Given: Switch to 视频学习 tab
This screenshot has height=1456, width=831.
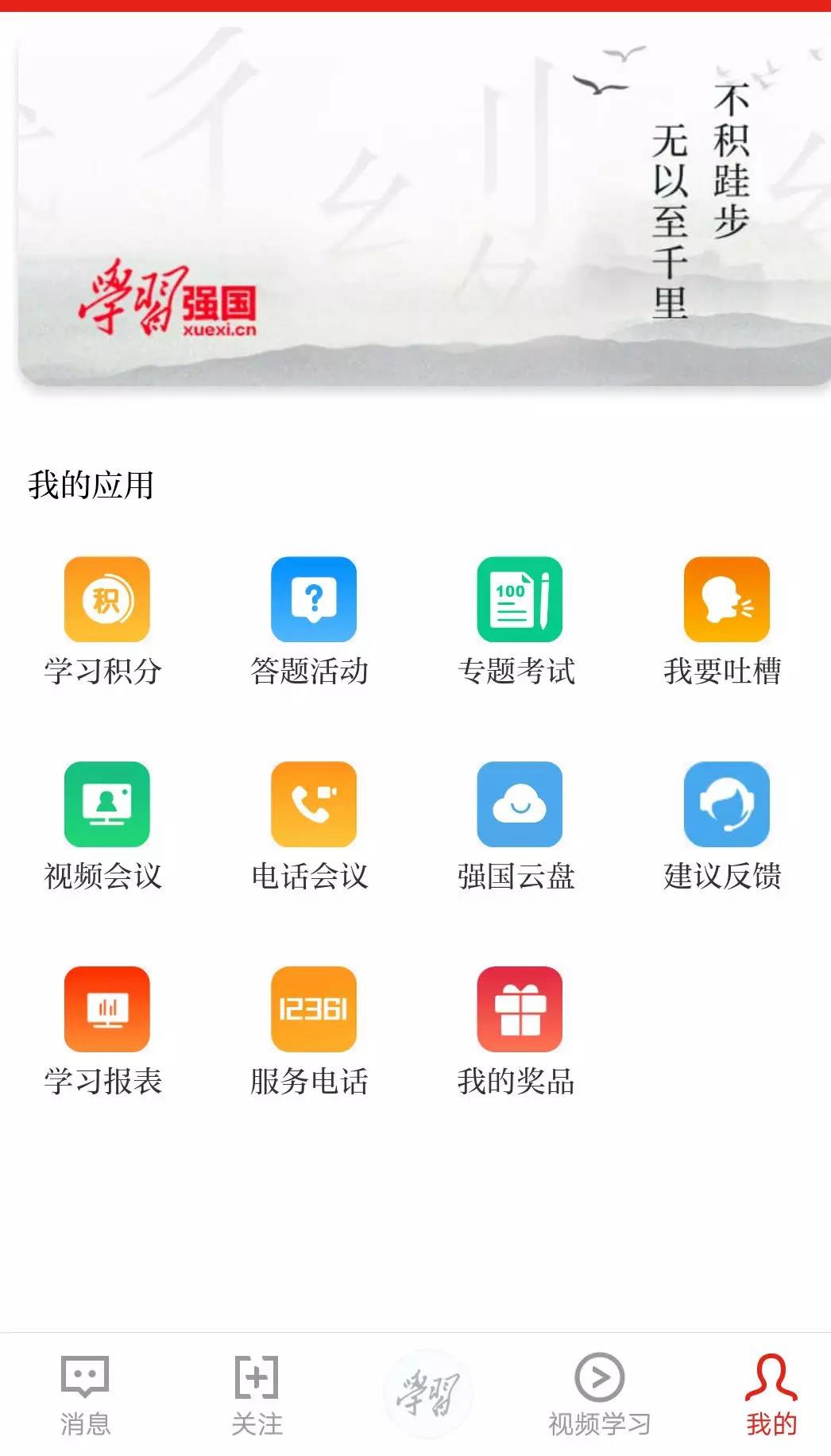Looking at the screenshot, I should [600, 1396].
